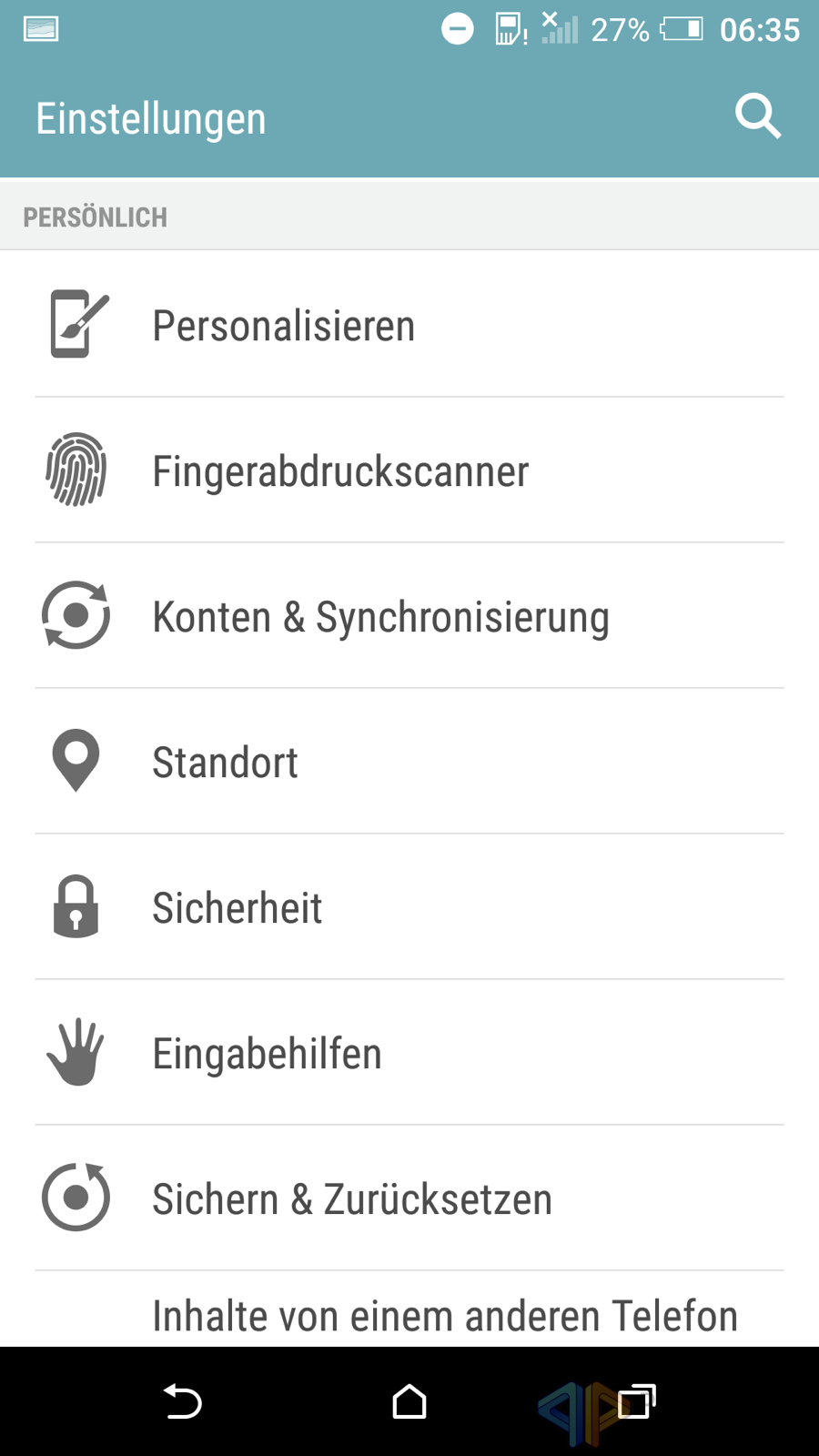The width and height of the screenshot is (819, 1456).
Task: Open the settings search icon
Action: coord(758,116)
